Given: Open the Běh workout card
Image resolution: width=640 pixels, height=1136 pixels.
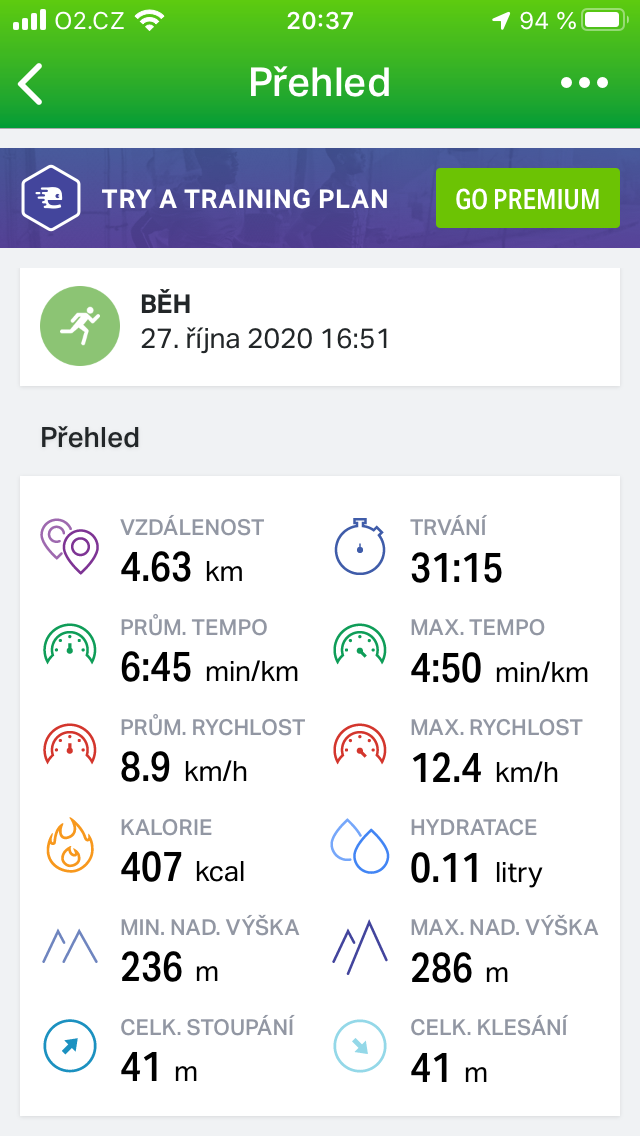Looking at the screenshot, I should click(320, 327).
